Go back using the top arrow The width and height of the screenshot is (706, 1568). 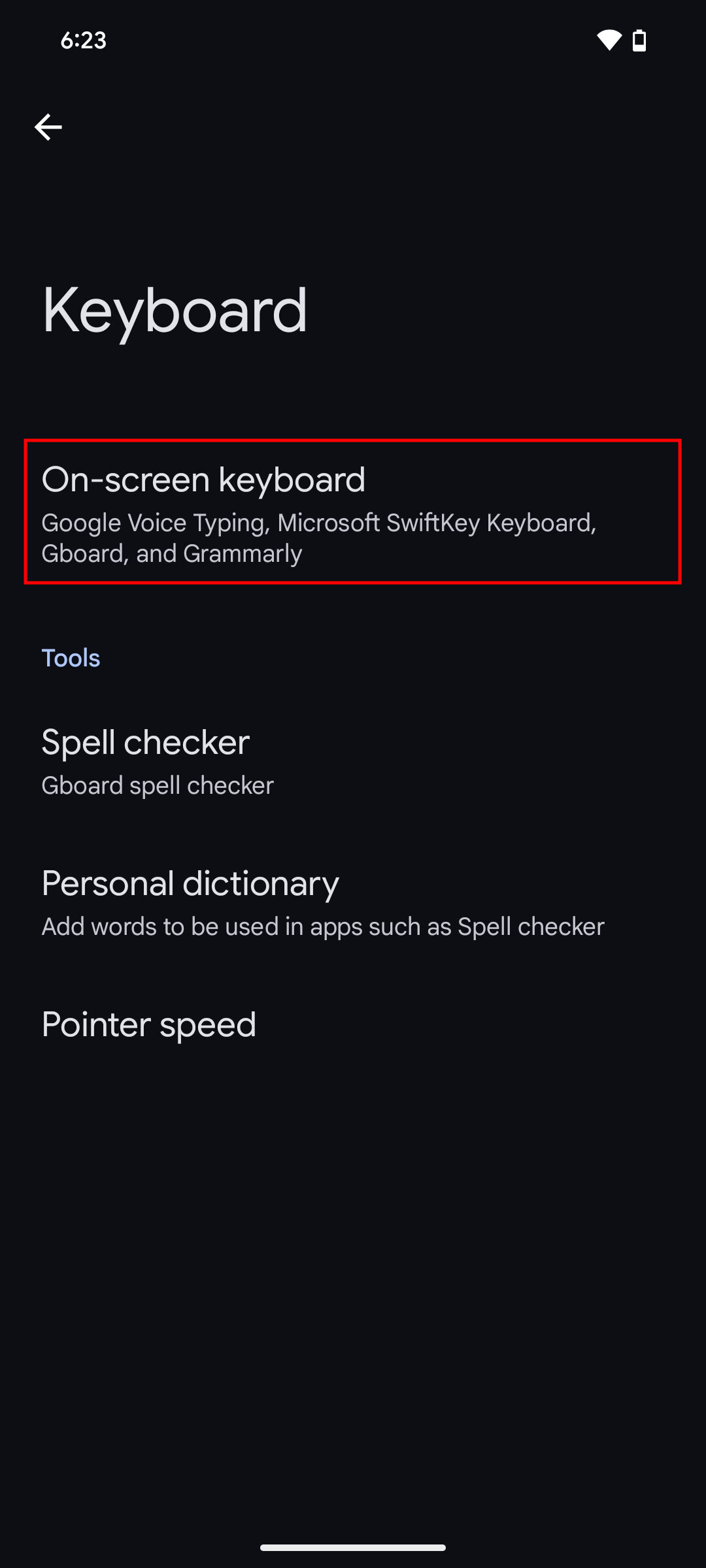[48, 127]
